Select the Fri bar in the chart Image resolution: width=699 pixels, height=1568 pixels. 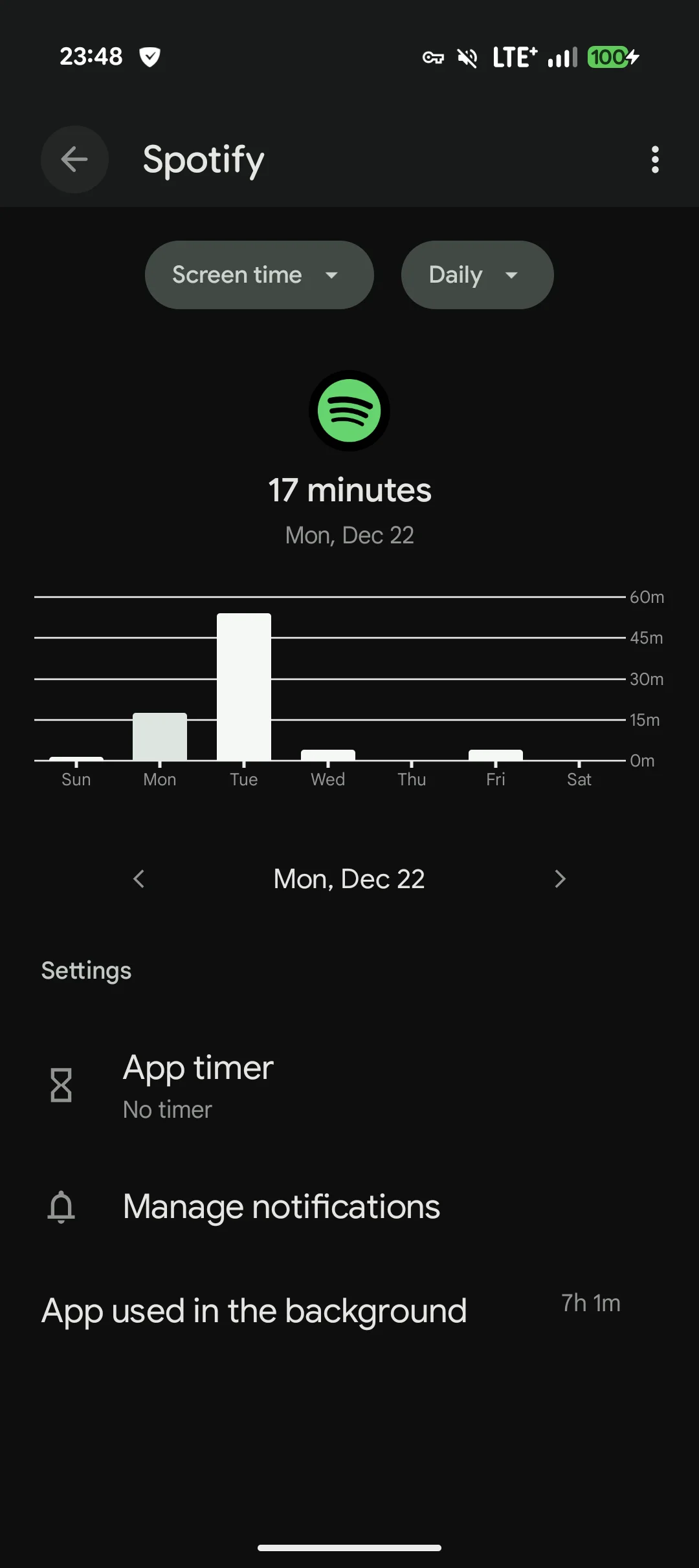[x=496, y=755]
